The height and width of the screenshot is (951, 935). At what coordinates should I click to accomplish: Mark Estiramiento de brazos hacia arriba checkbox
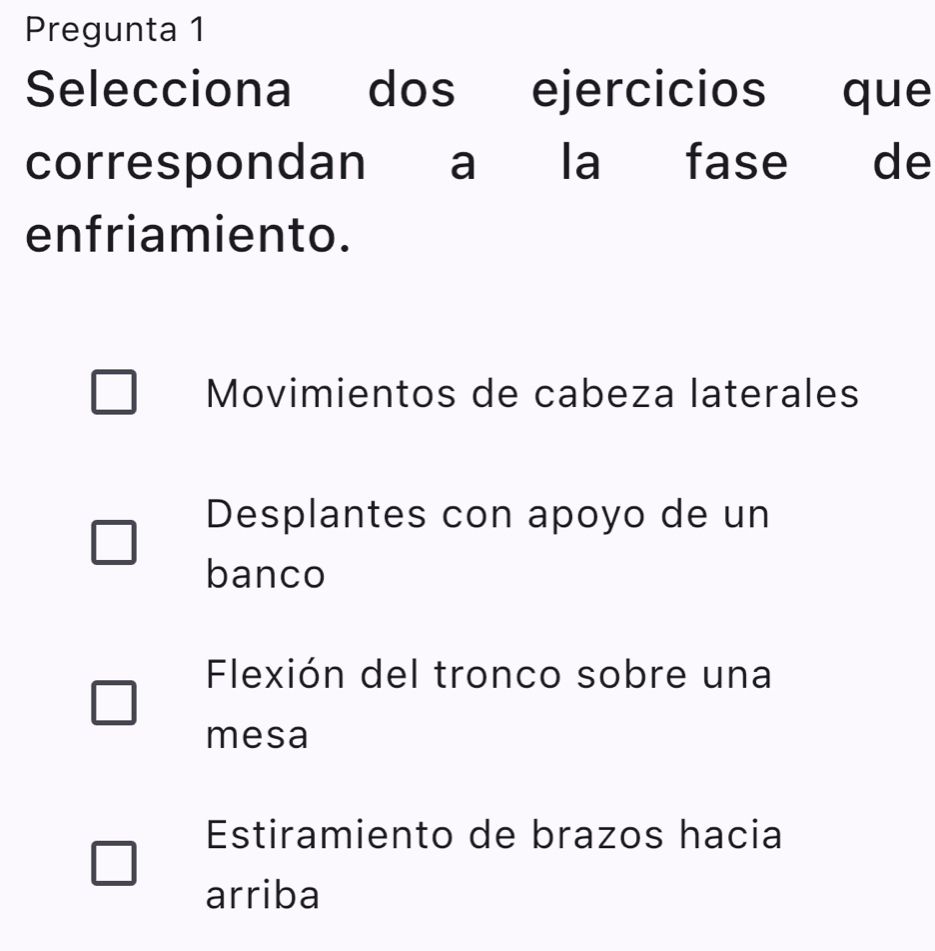pos(113,863)
